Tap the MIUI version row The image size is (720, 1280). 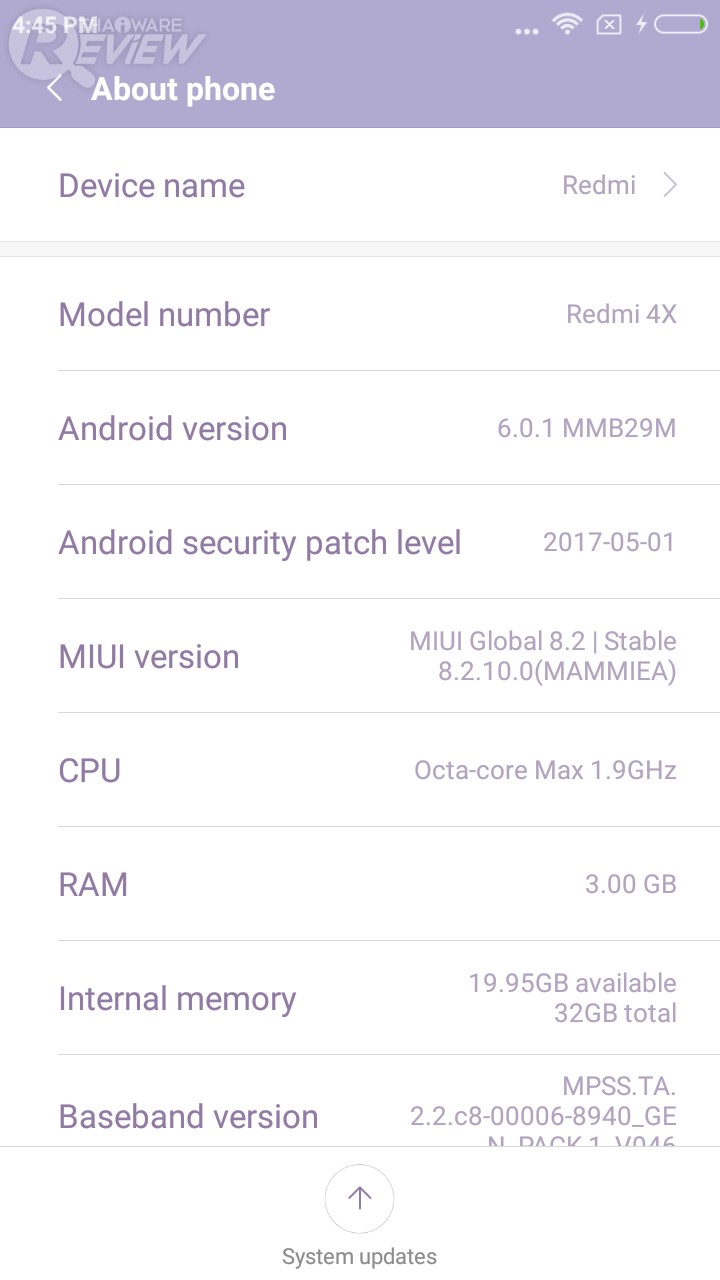(x=360, y=656)
